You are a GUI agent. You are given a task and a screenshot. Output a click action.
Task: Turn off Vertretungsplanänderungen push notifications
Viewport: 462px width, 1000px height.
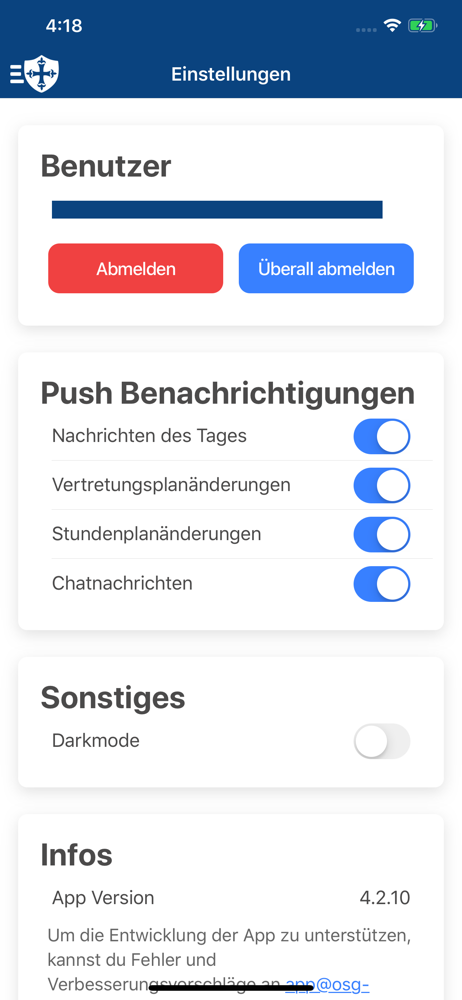382,485
